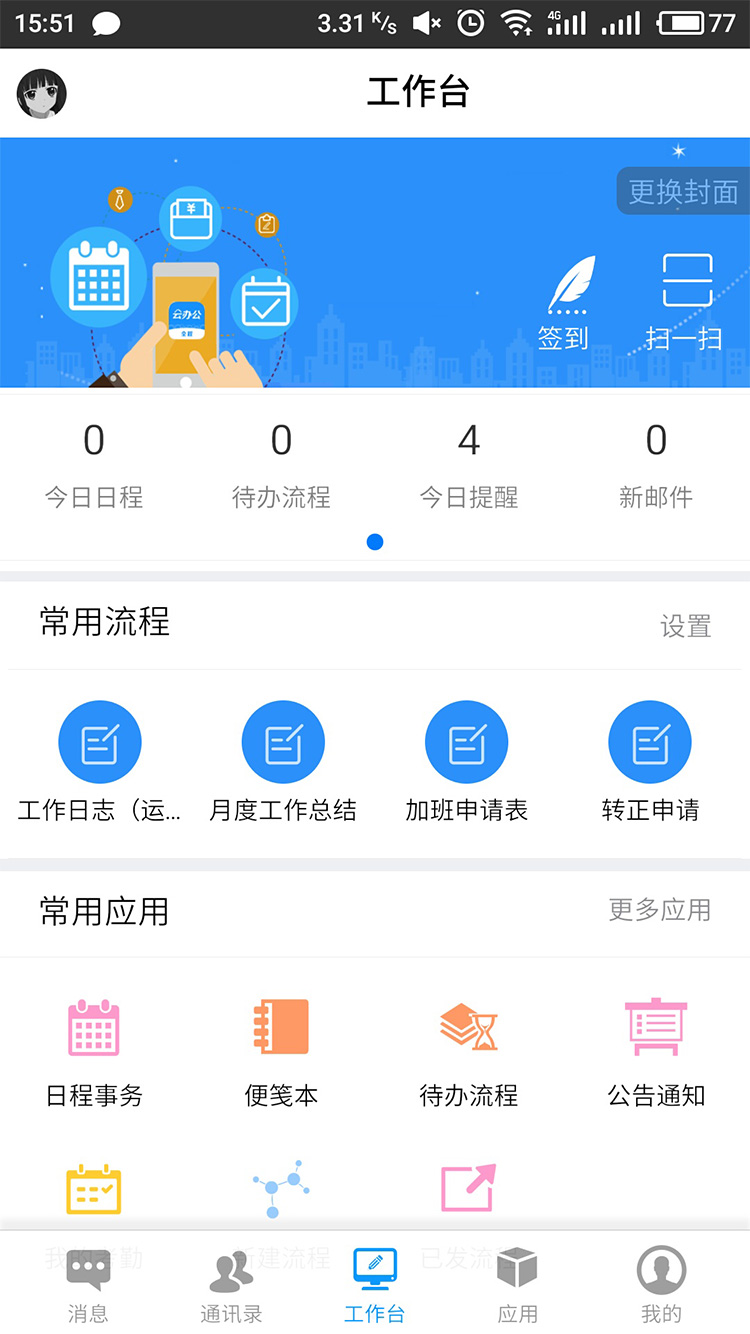Switch to the 应用 tab
Viewport: 750px width, 1334px height.
[518, 1285]
